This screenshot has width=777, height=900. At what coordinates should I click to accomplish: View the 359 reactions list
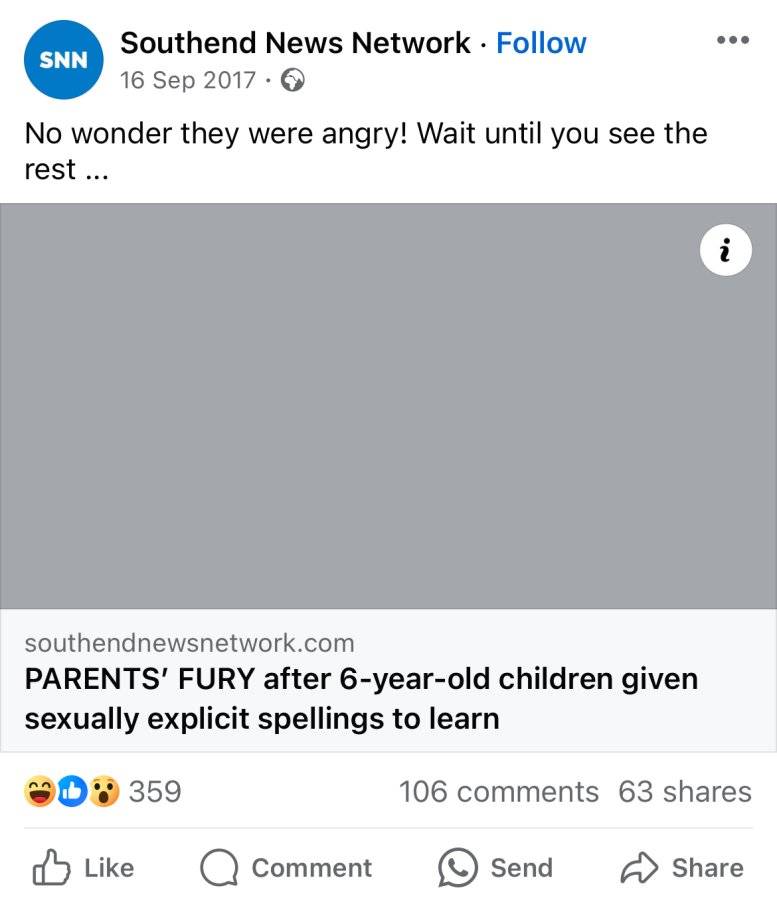(x=103, y=792)
